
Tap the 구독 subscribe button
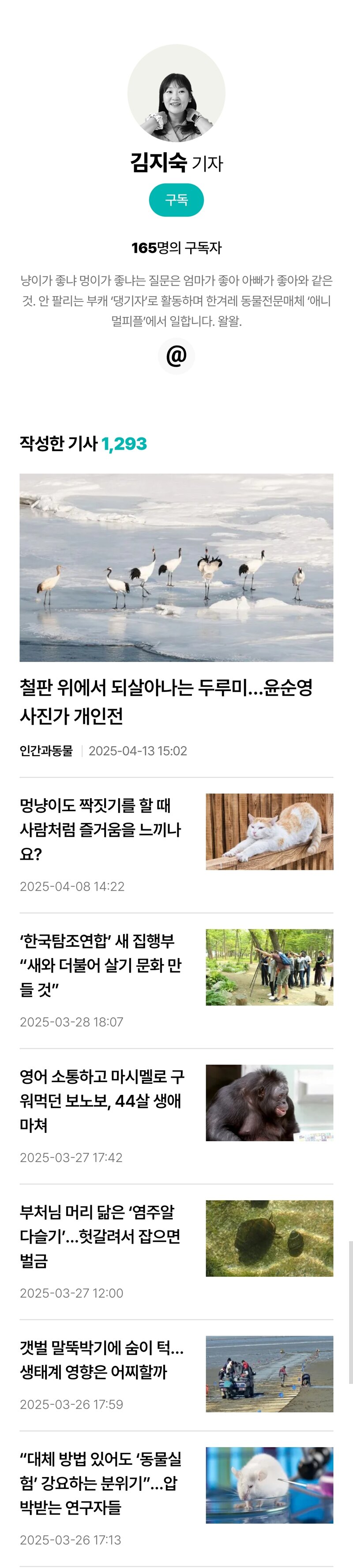[176, 200]
